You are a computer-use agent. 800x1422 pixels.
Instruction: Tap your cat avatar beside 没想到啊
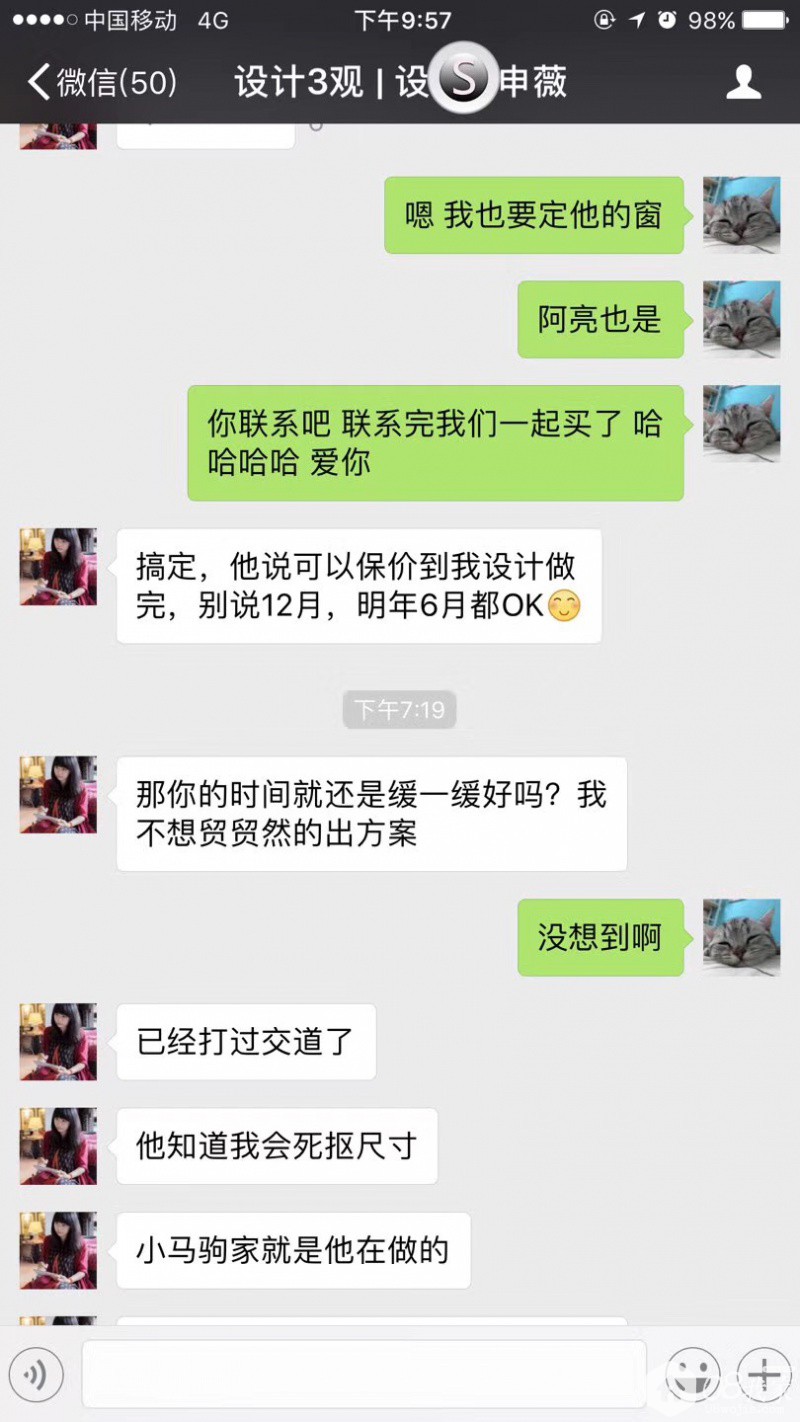click(x=741, y=937)
